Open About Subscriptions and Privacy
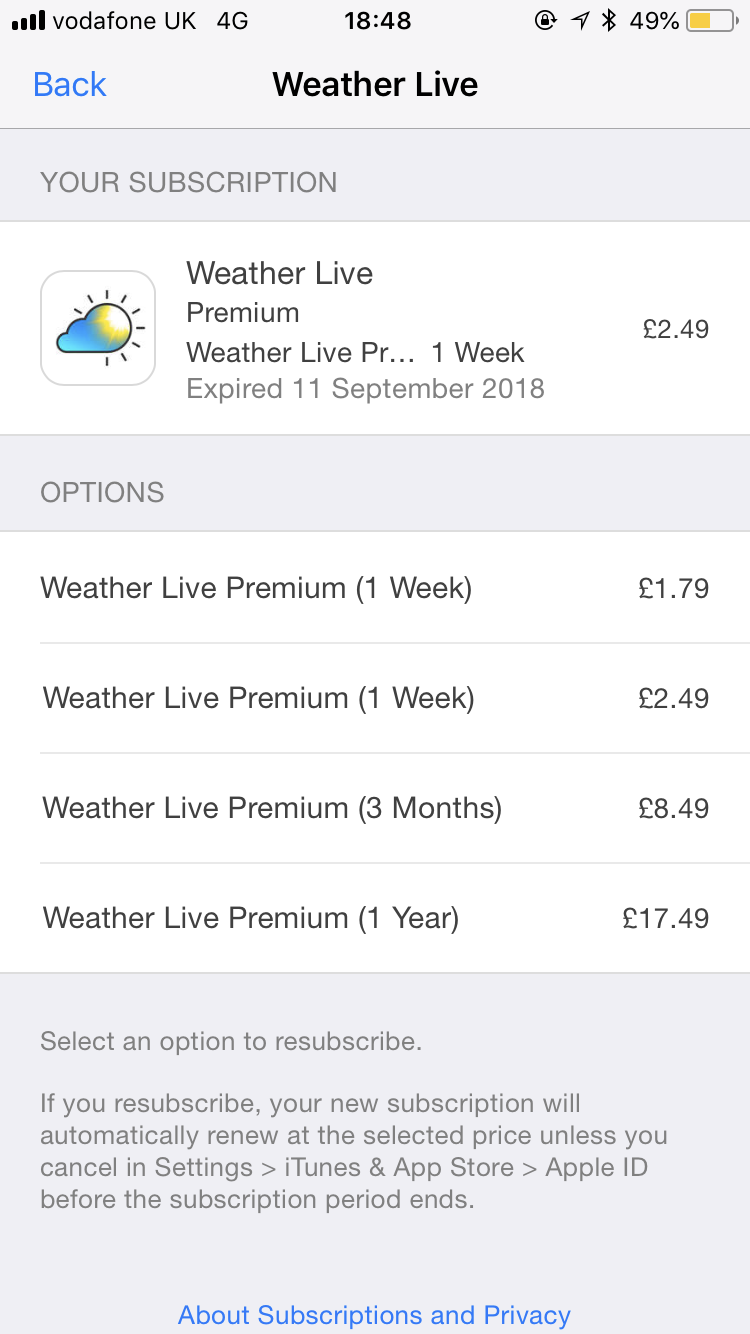750x1334 pixels. pos(374,1314)
